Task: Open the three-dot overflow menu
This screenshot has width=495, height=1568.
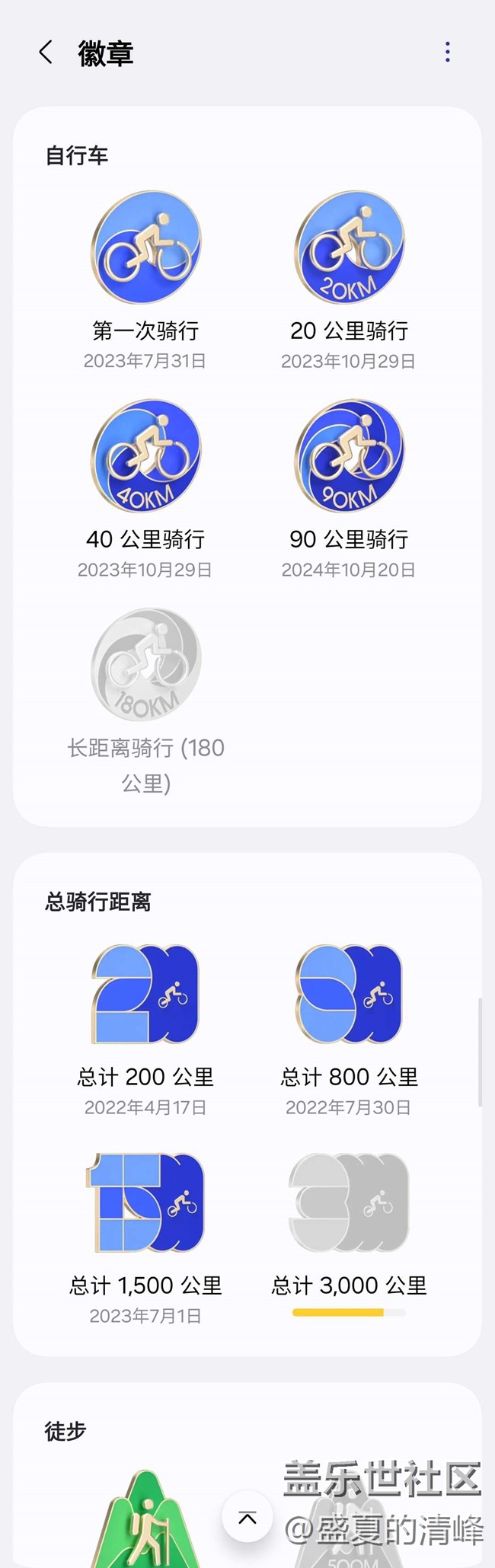Action: pyautogui.click(x=448, y=52)
